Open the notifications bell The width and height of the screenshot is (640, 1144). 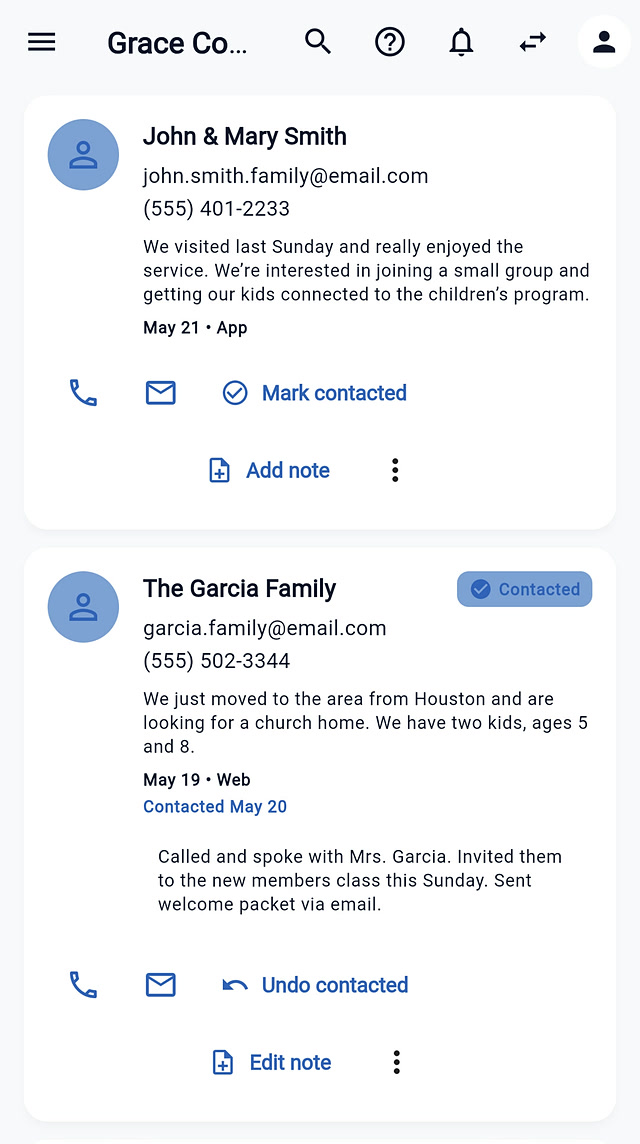460,42
